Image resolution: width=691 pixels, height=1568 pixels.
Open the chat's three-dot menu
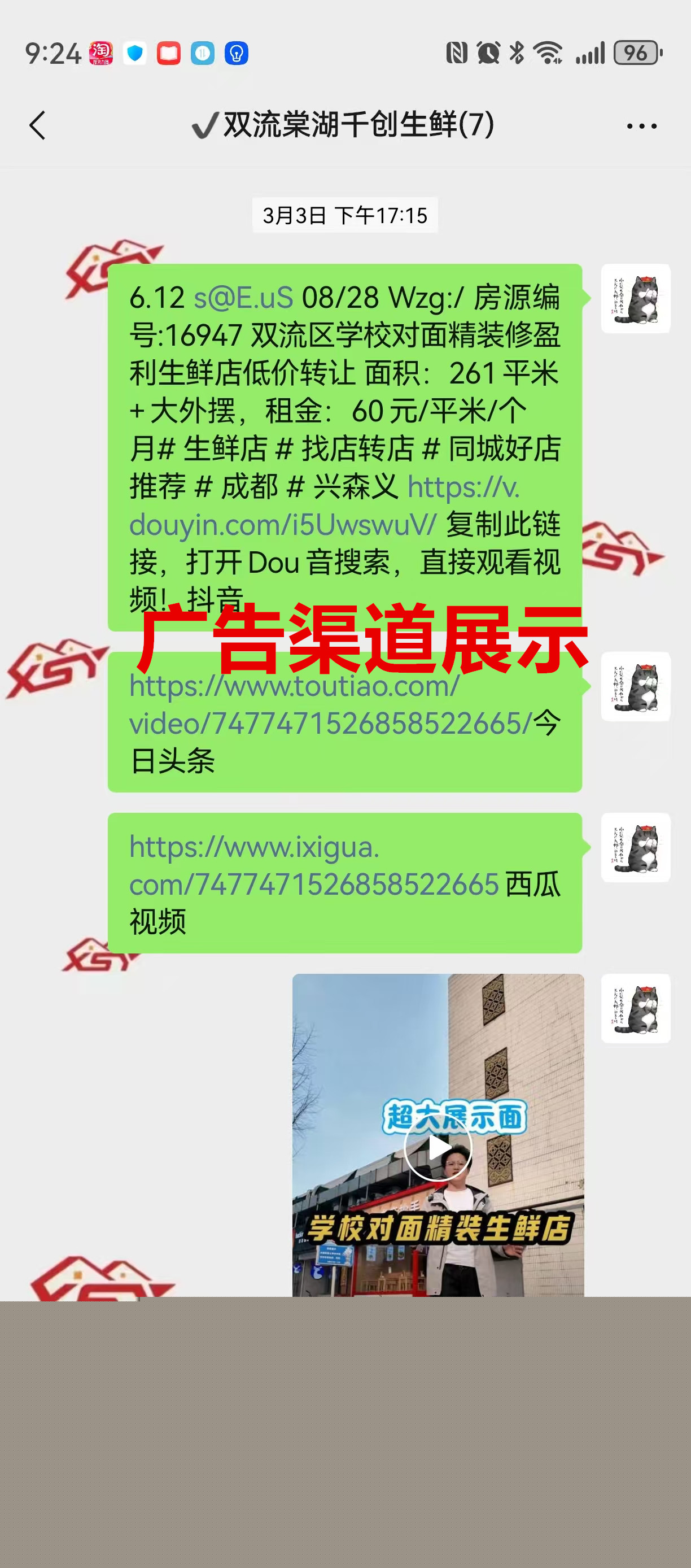(641, 126)
